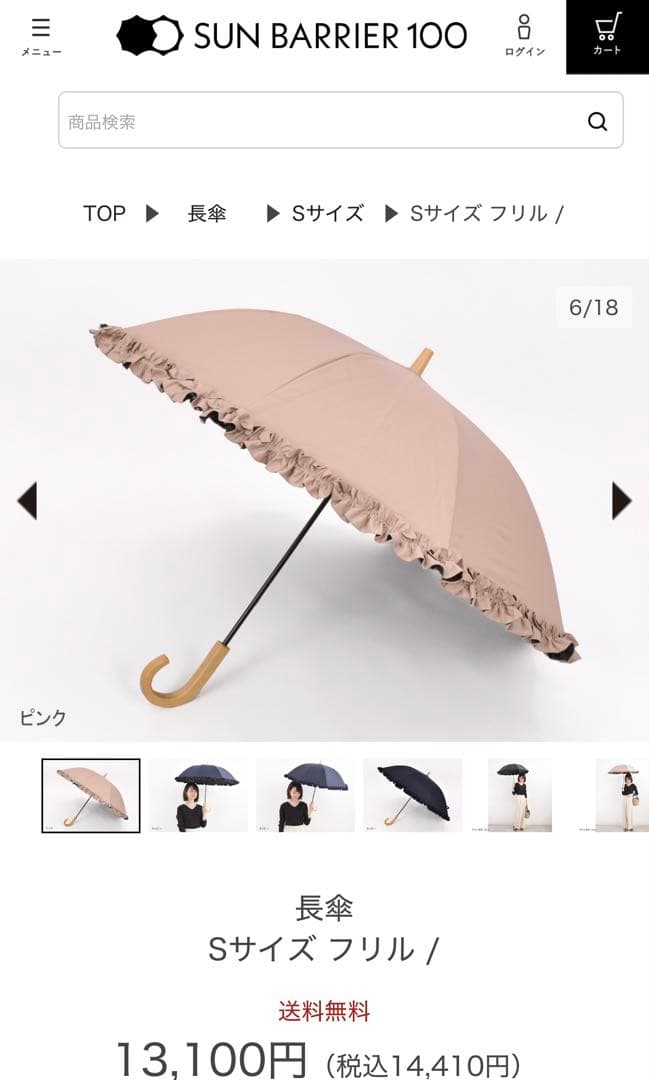Go to the Sun Barrier 100 home logo
The width and height of the screenshot is (649, 1080).
[291, 36]
